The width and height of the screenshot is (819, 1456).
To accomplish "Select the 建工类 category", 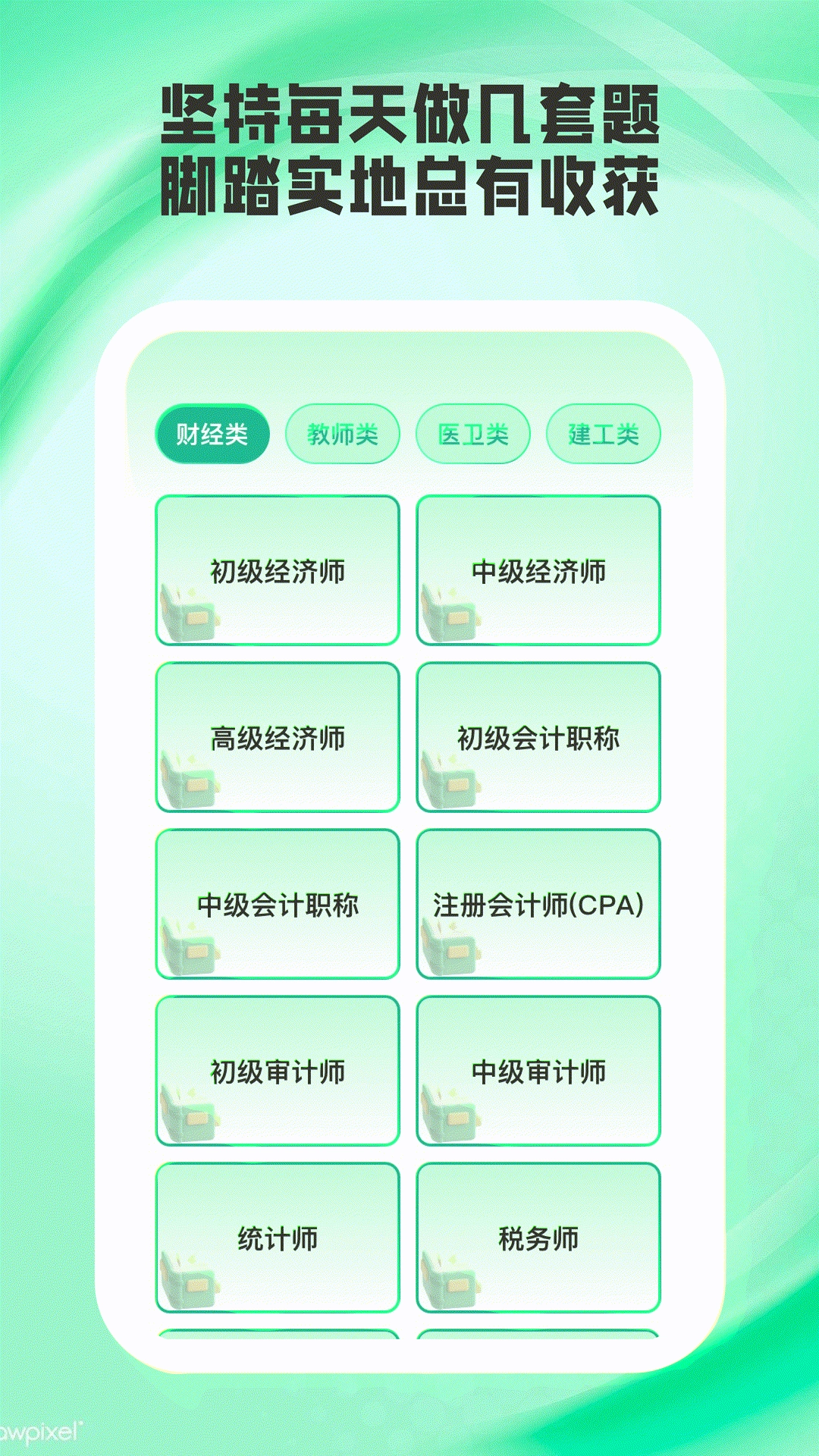I will click(x=604, y=433).
